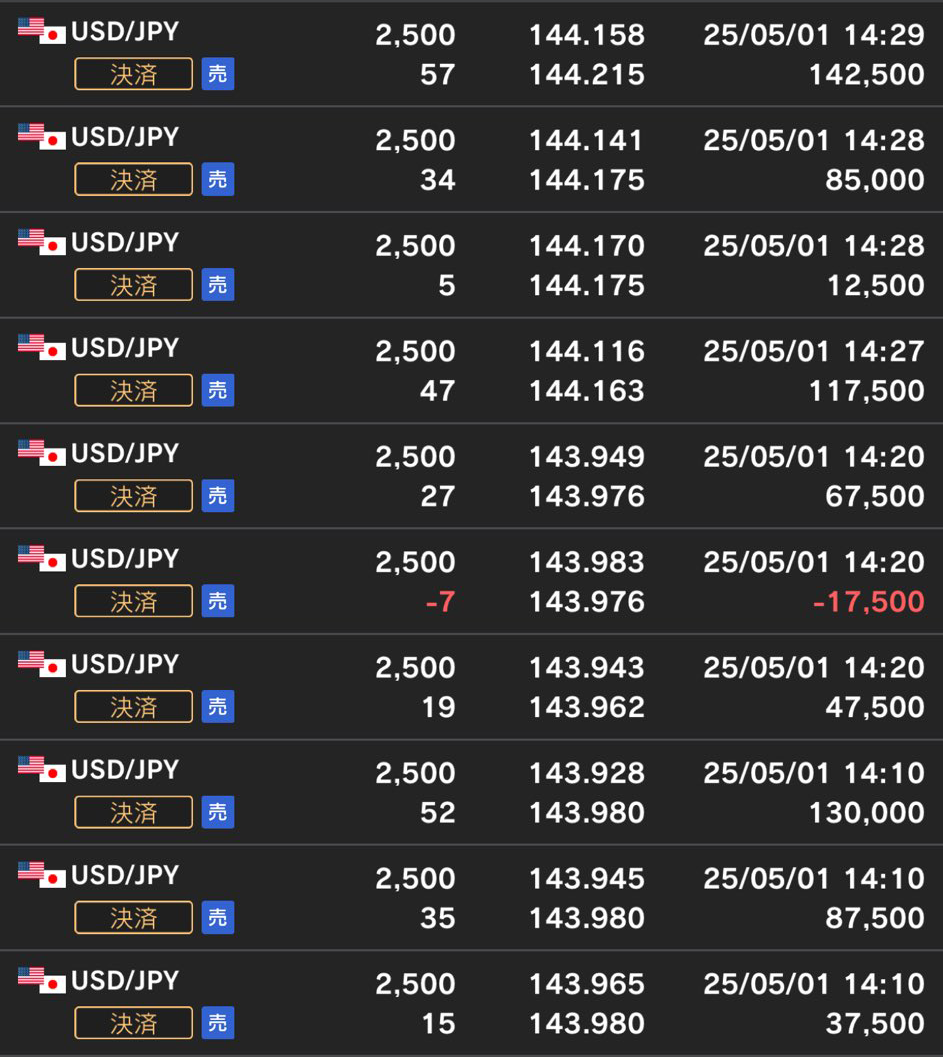
Task: Tap 決済 on the 144.158 entry position
Action: pyautogui.click(x=133, y=75)
